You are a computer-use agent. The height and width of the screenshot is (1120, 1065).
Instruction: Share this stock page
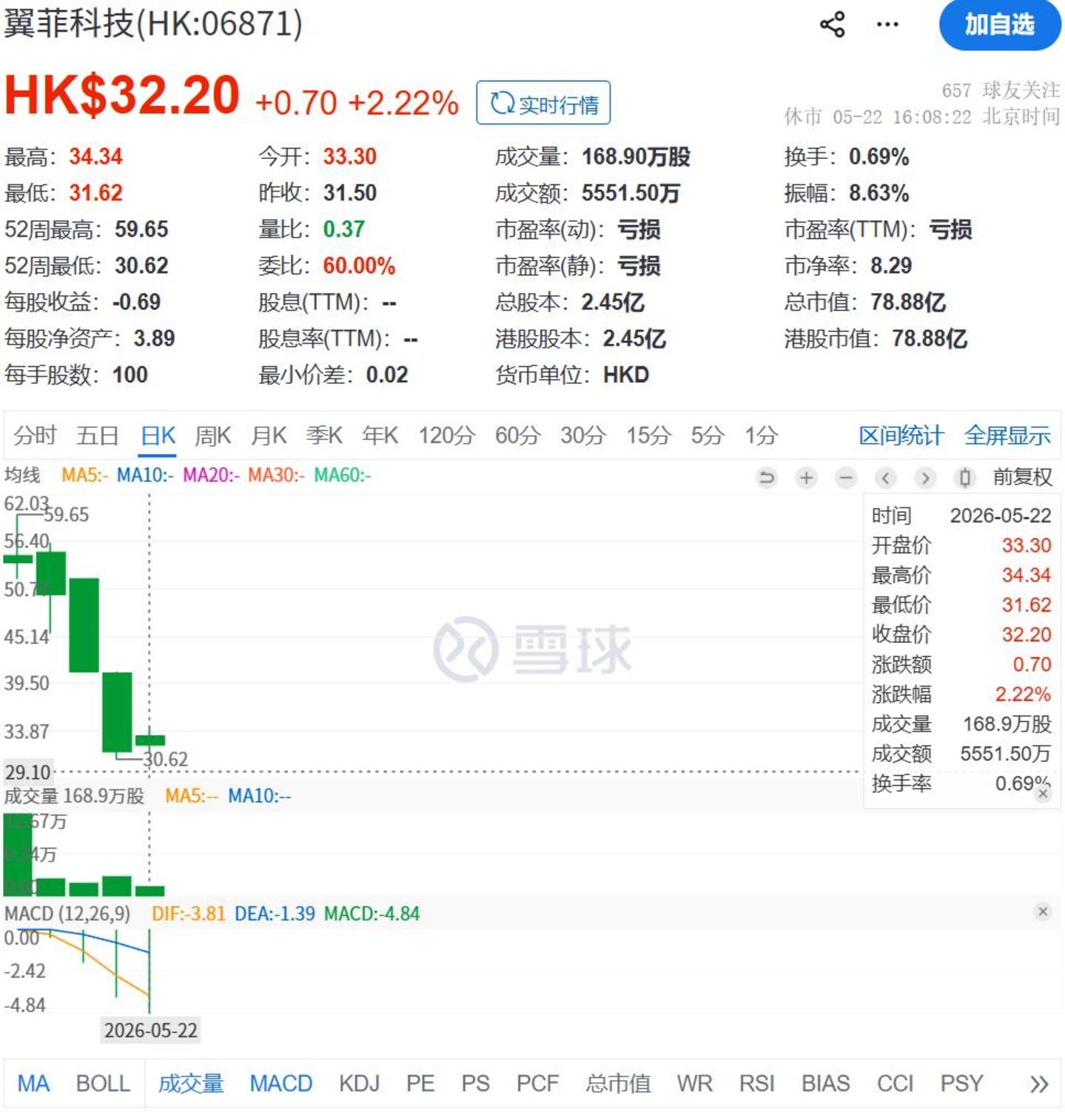(832, 24)
